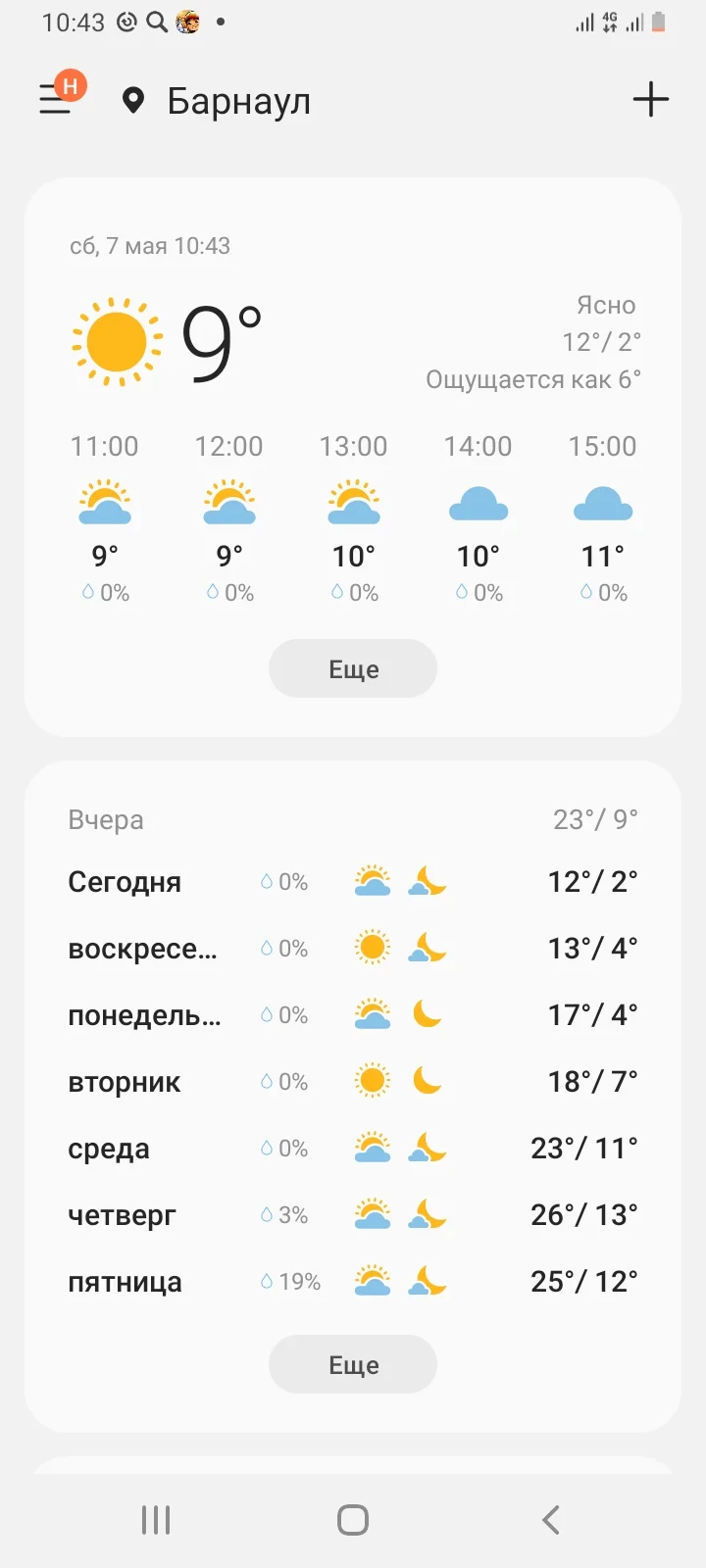Open the вторник forecast row

tap(353, 1082)
